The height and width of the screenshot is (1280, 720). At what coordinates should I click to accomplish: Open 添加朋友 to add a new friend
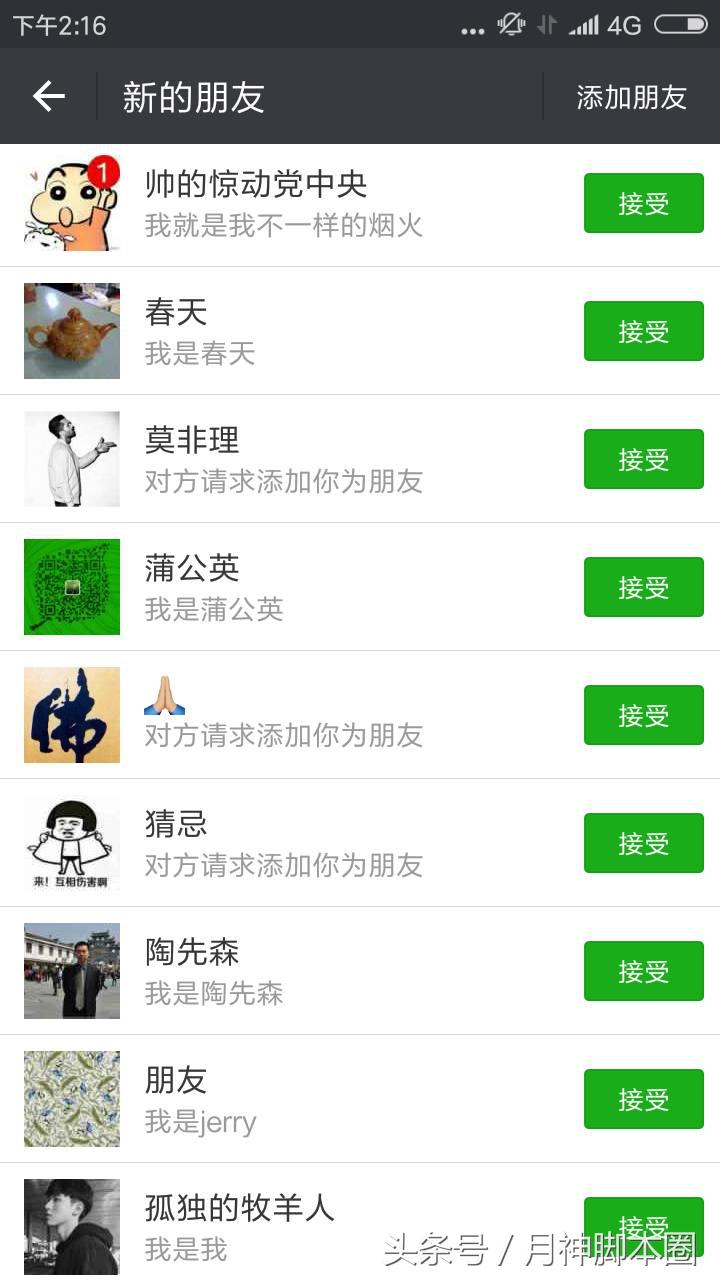(x=630, y=96)
